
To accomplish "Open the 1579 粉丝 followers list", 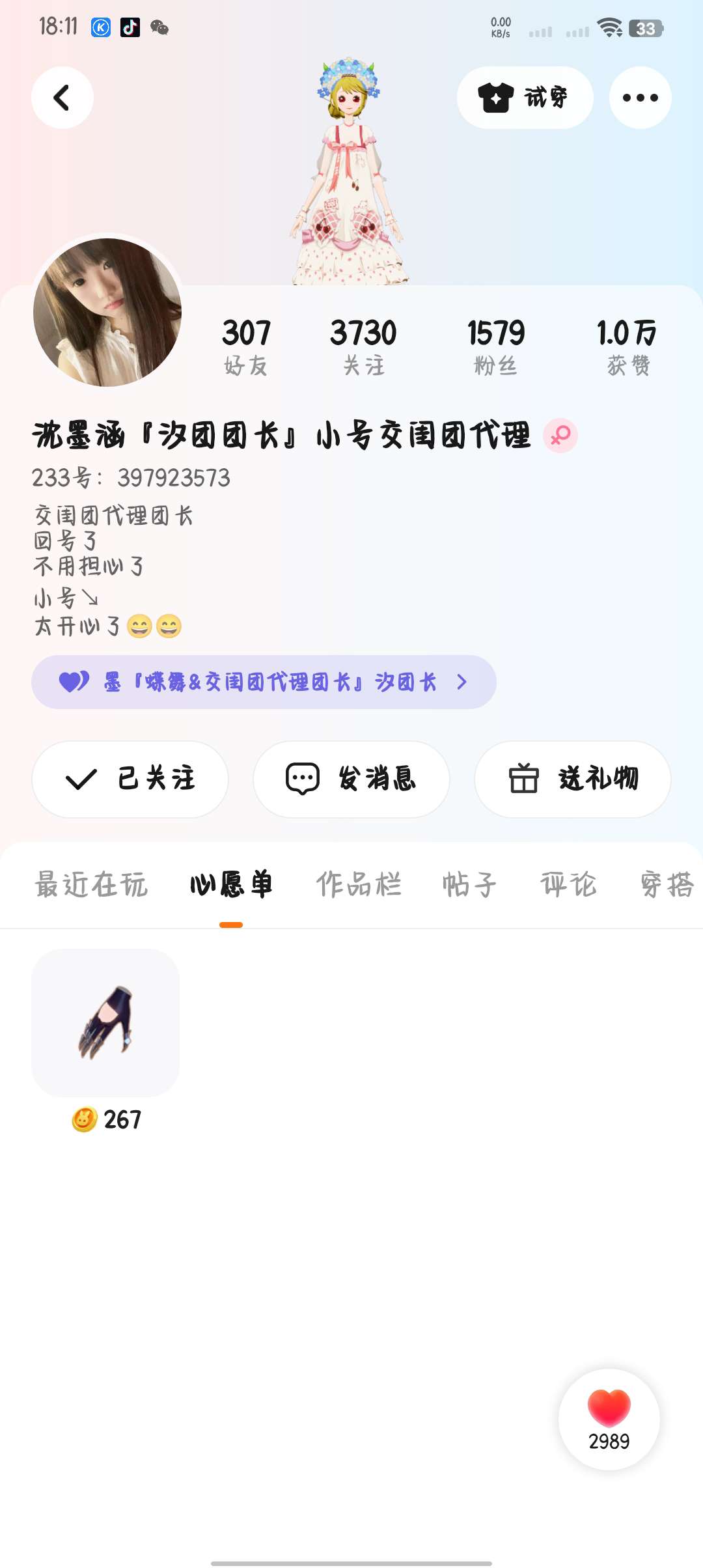I will click(x=495, y=346).
